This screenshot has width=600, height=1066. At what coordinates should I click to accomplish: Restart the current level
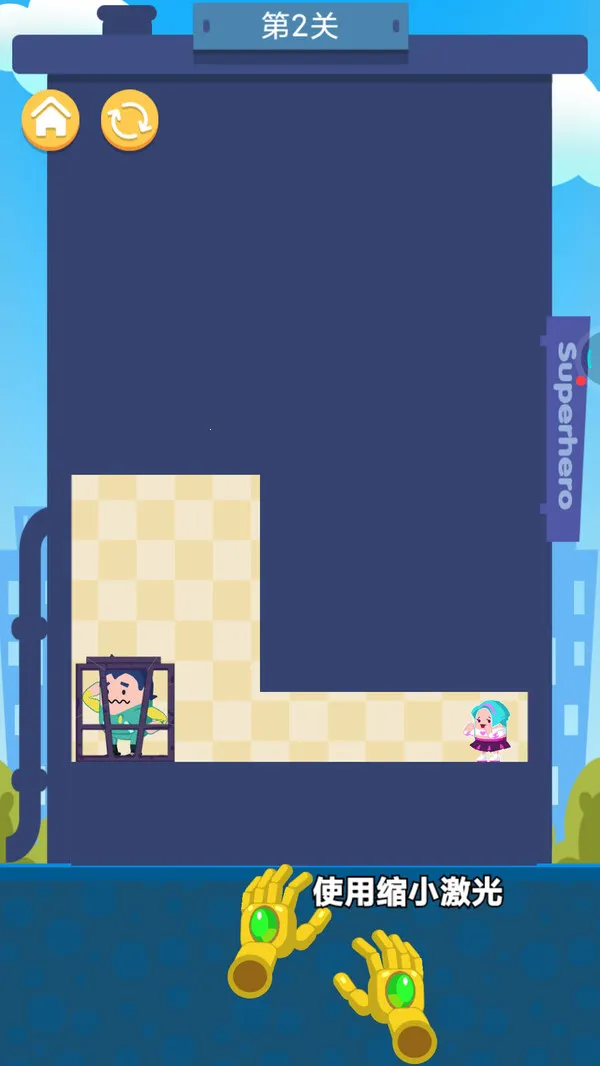(130, 120)
